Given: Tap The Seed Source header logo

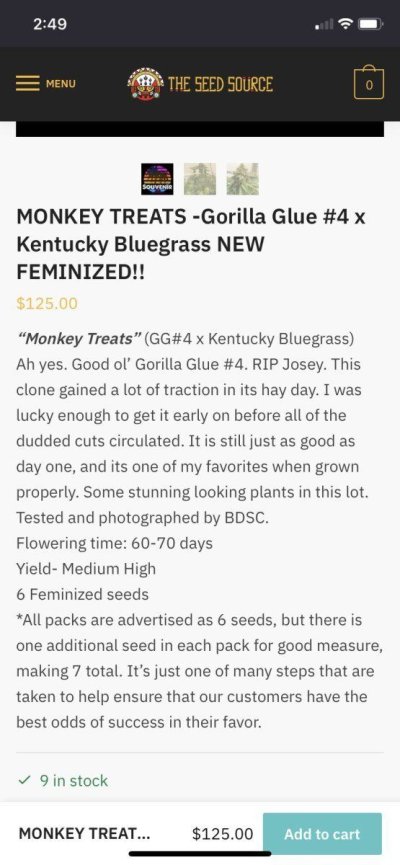Looking at the screenshot, I should tap(200, 84).
